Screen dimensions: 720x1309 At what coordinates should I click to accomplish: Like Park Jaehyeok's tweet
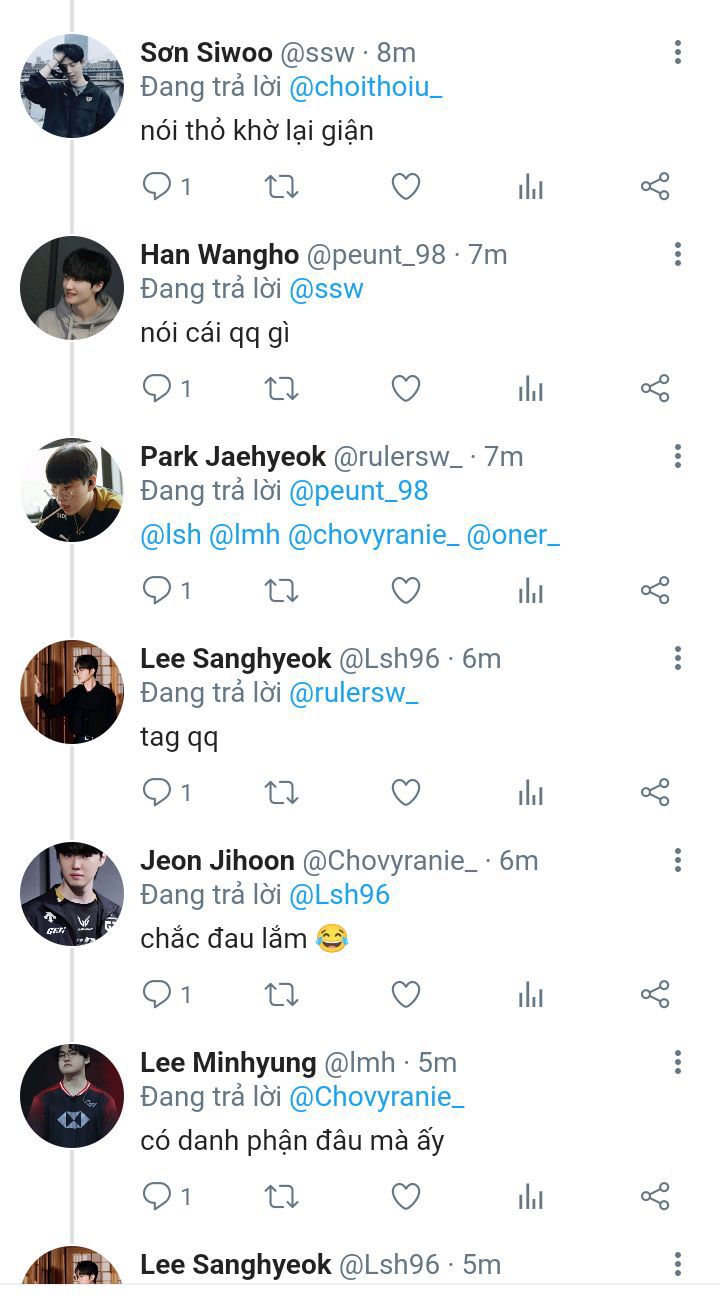click(405, 590)
